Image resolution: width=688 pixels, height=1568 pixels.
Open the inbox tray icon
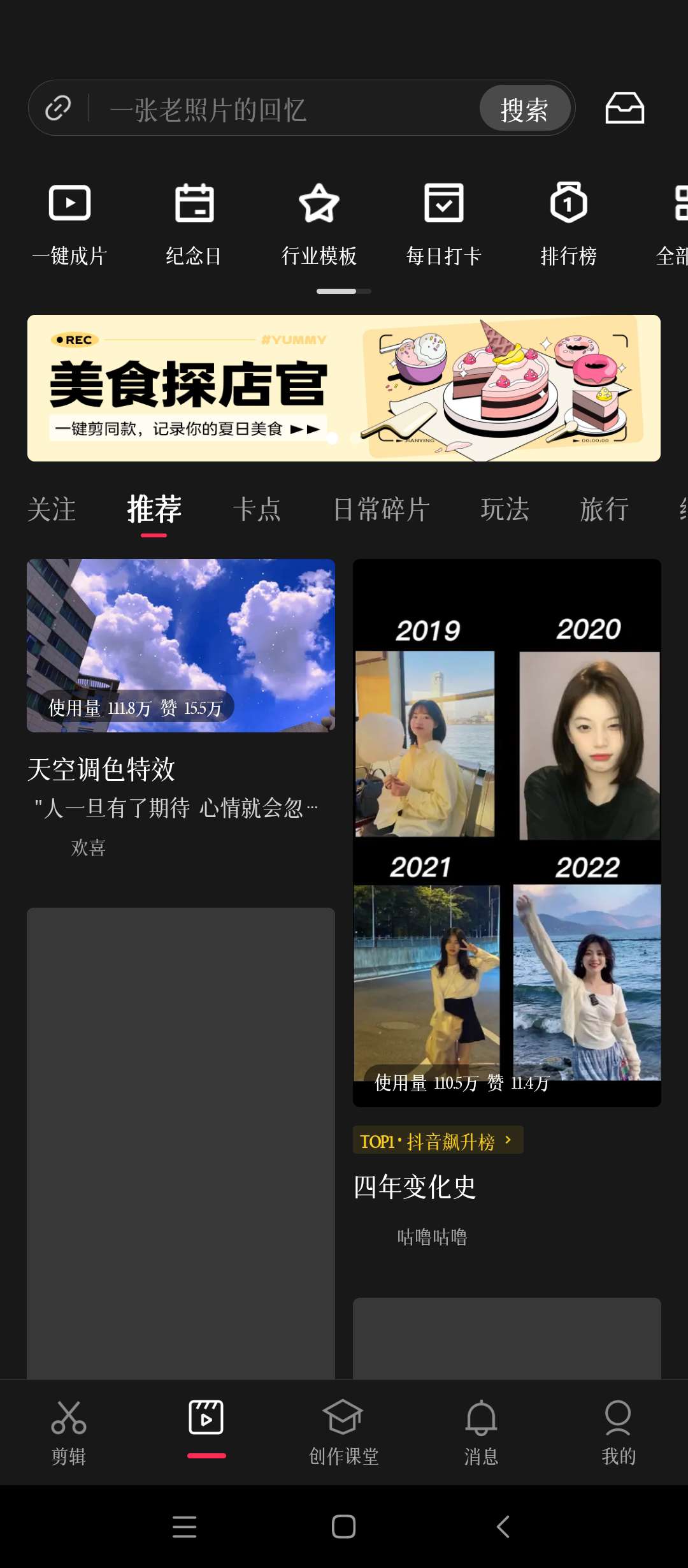(624, 108)
